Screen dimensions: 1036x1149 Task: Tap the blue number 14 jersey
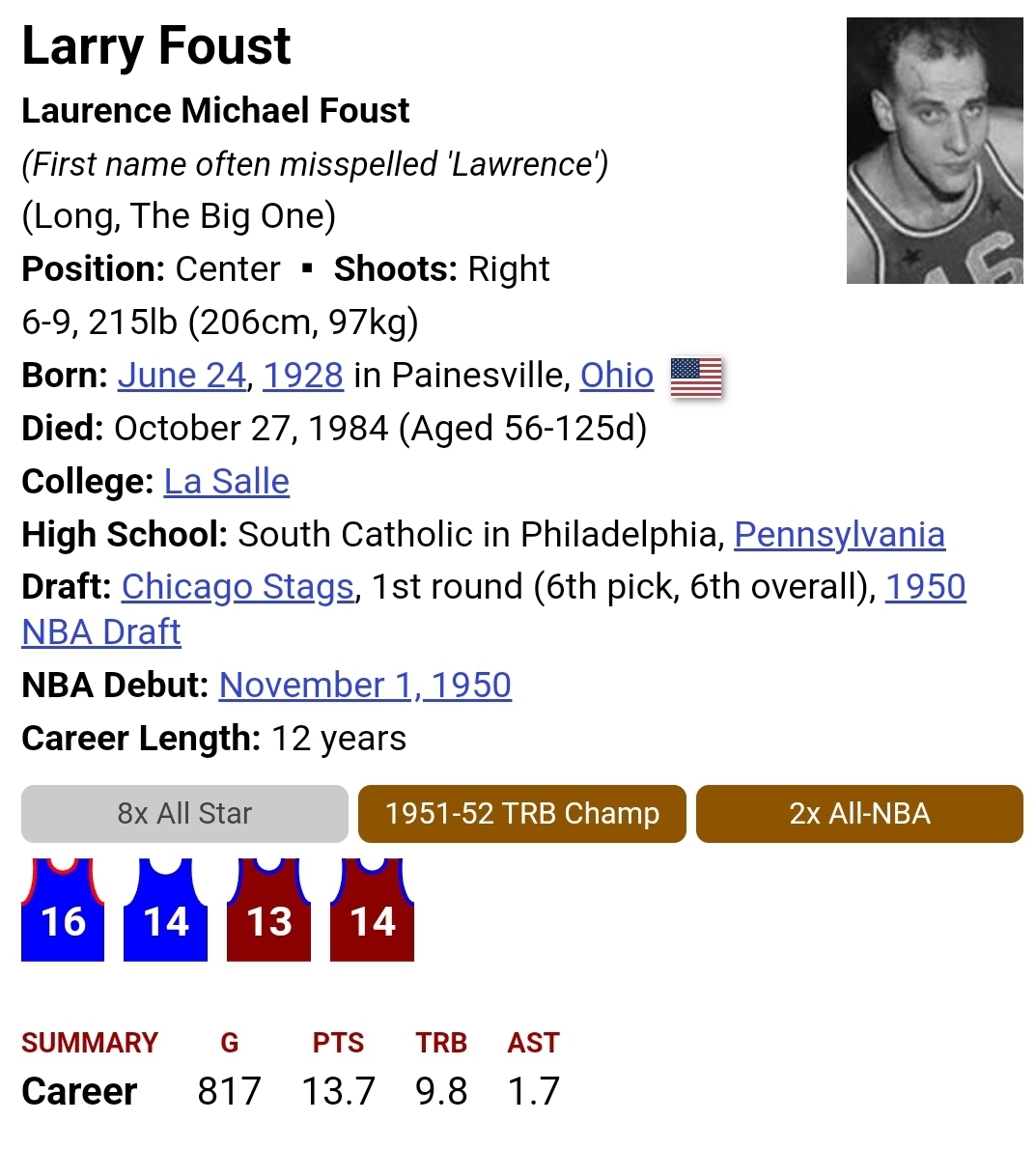(x=165, y=912)
